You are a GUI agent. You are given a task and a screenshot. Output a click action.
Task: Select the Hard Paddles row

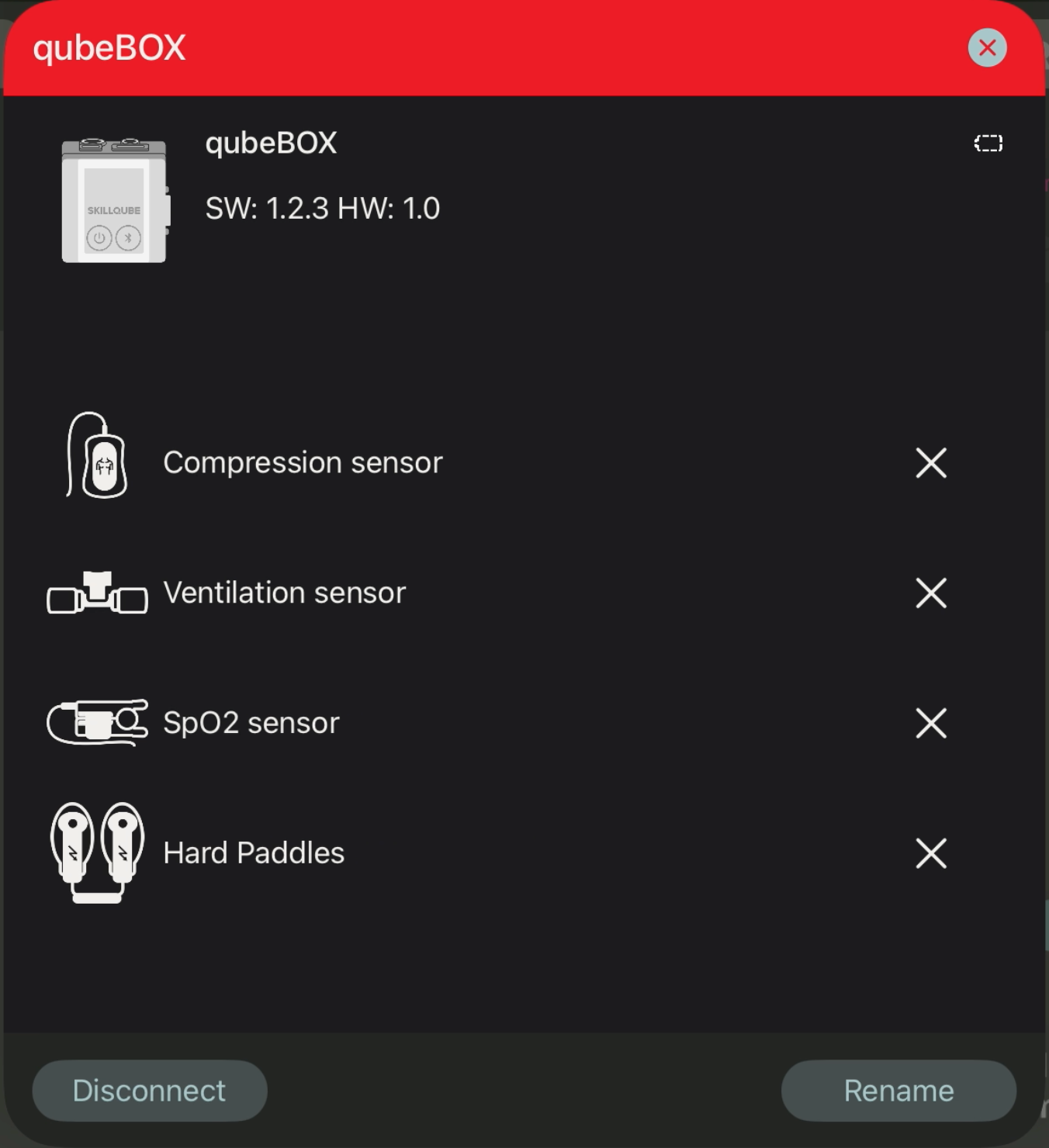(x=524, y=853)
